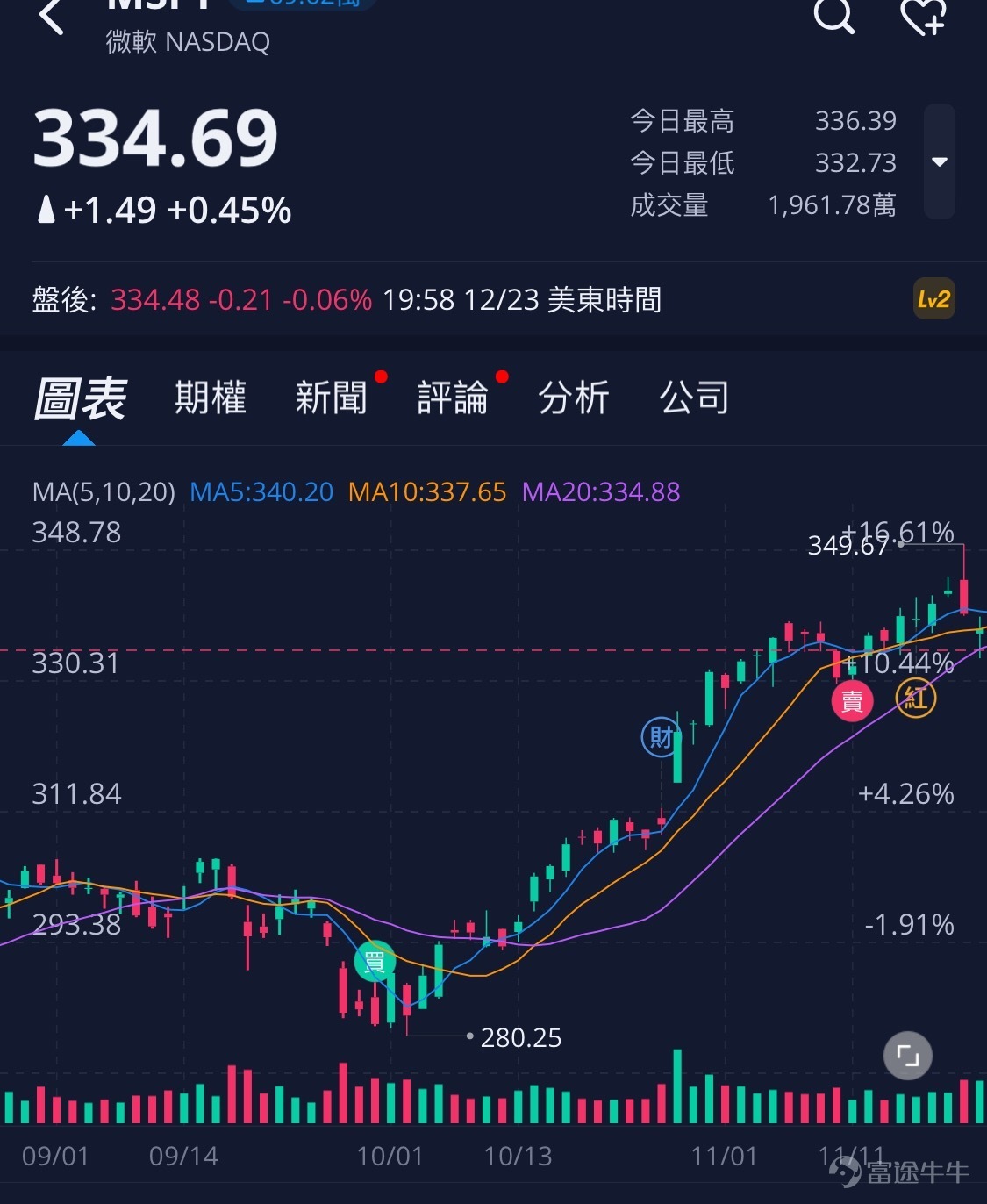Add MSFT to watchlist with heart icon

point(923,17)
